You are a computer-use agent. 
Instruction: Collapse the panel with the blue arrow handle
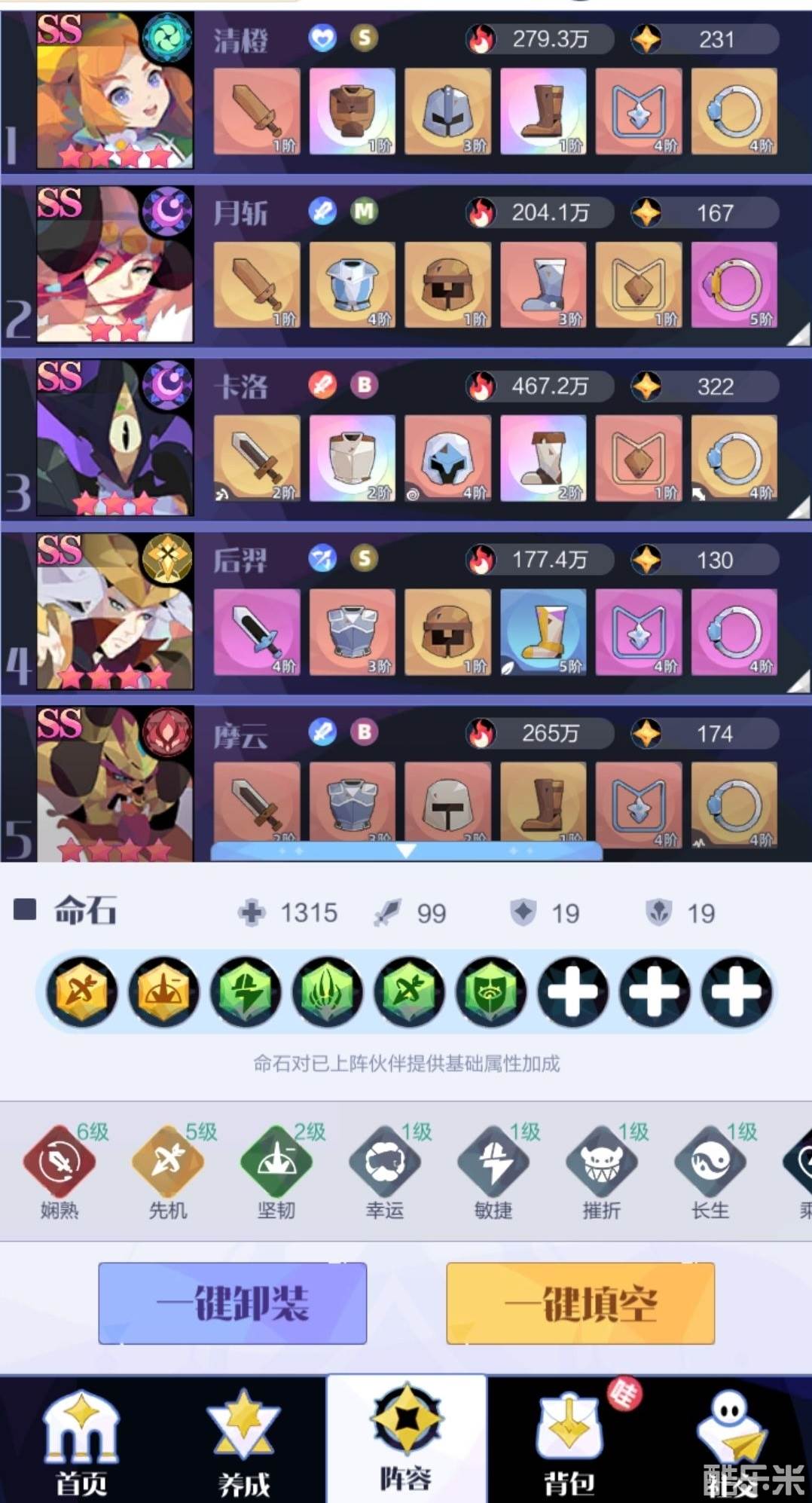point(406,851)
